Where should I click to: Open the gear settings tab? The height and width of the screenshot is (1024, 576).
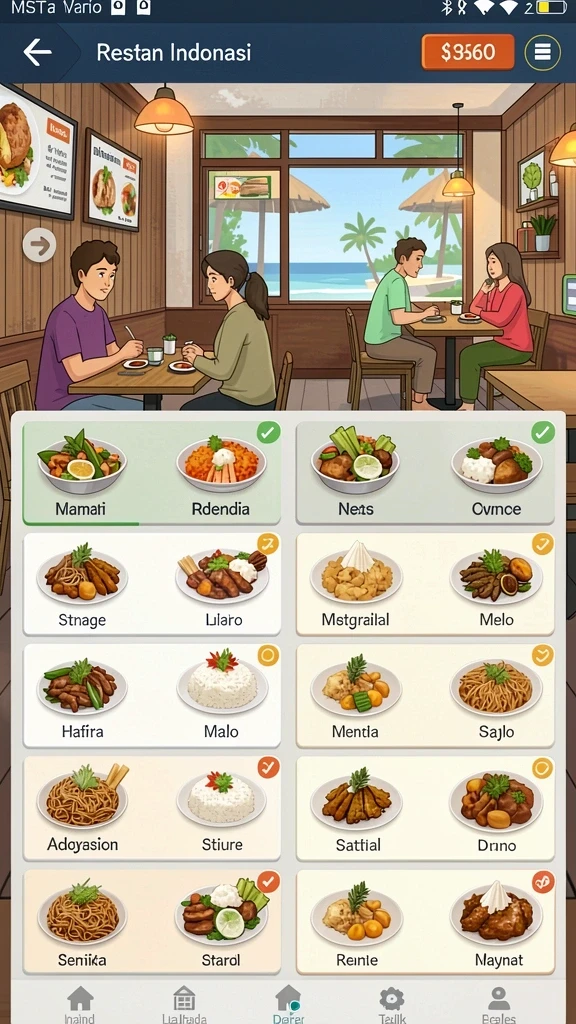pos(392,1004)
